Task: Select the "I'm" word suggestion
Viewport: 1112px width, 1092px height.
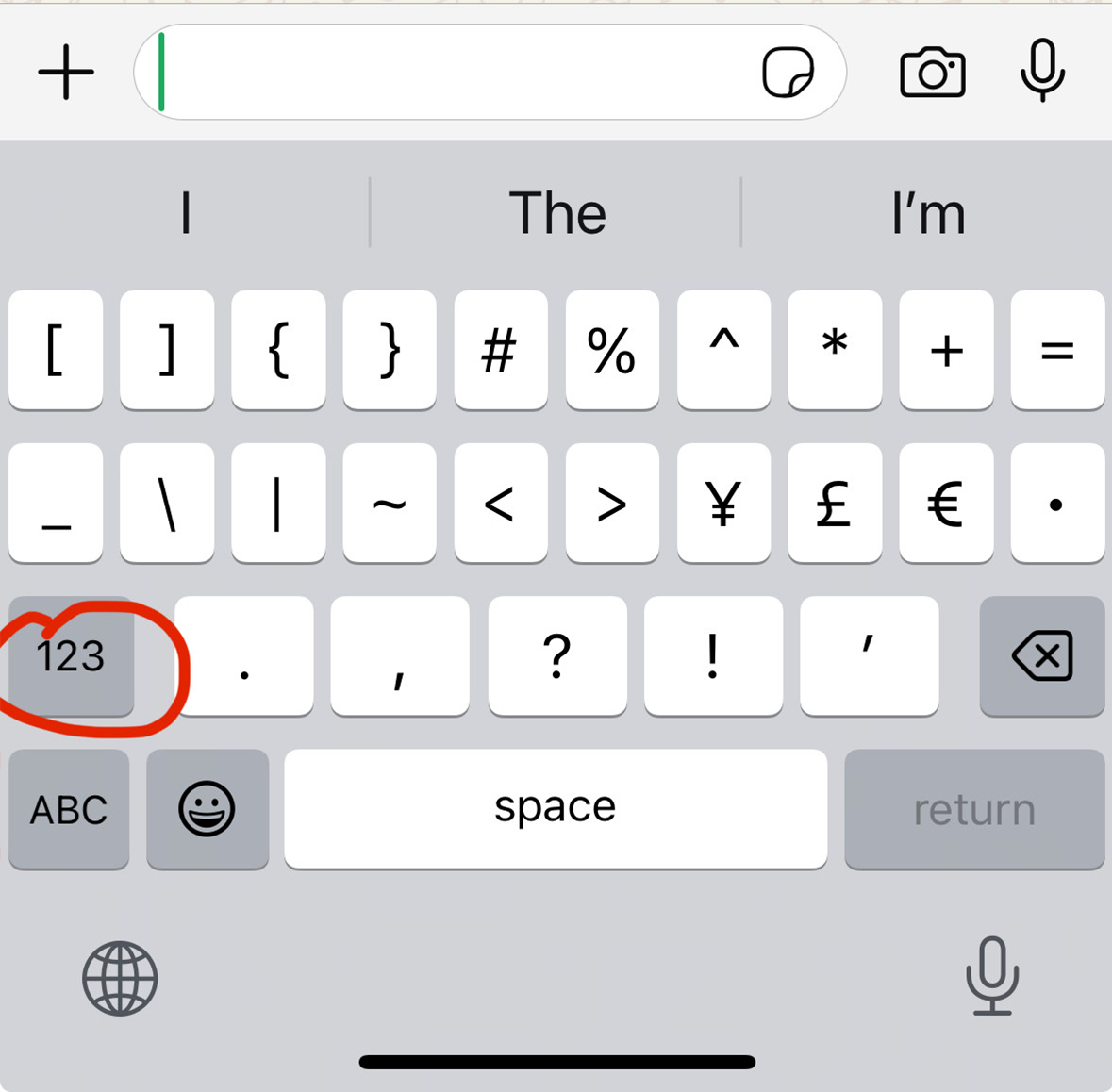Action: [928, 213]
